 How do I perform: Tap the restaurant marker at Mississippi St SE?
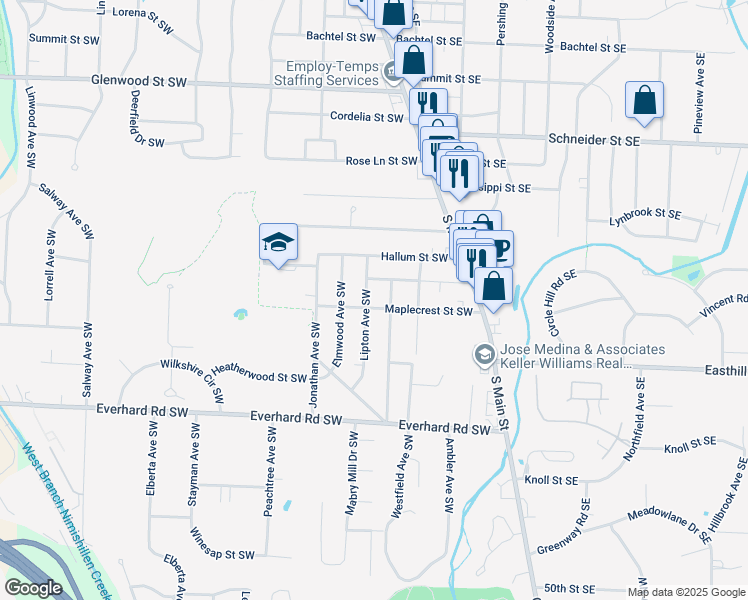459,172
